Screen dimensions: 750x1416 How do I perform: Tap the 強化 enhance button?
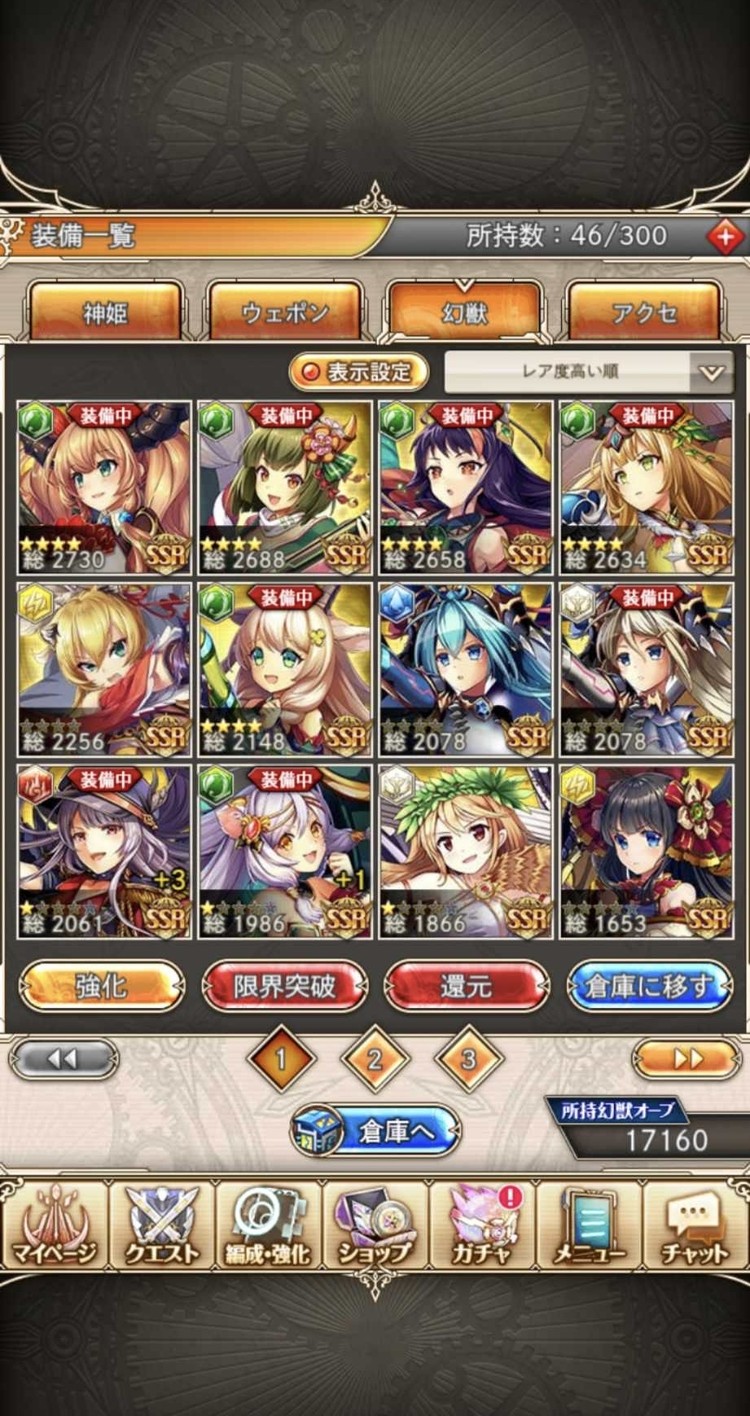coord(102,986)
